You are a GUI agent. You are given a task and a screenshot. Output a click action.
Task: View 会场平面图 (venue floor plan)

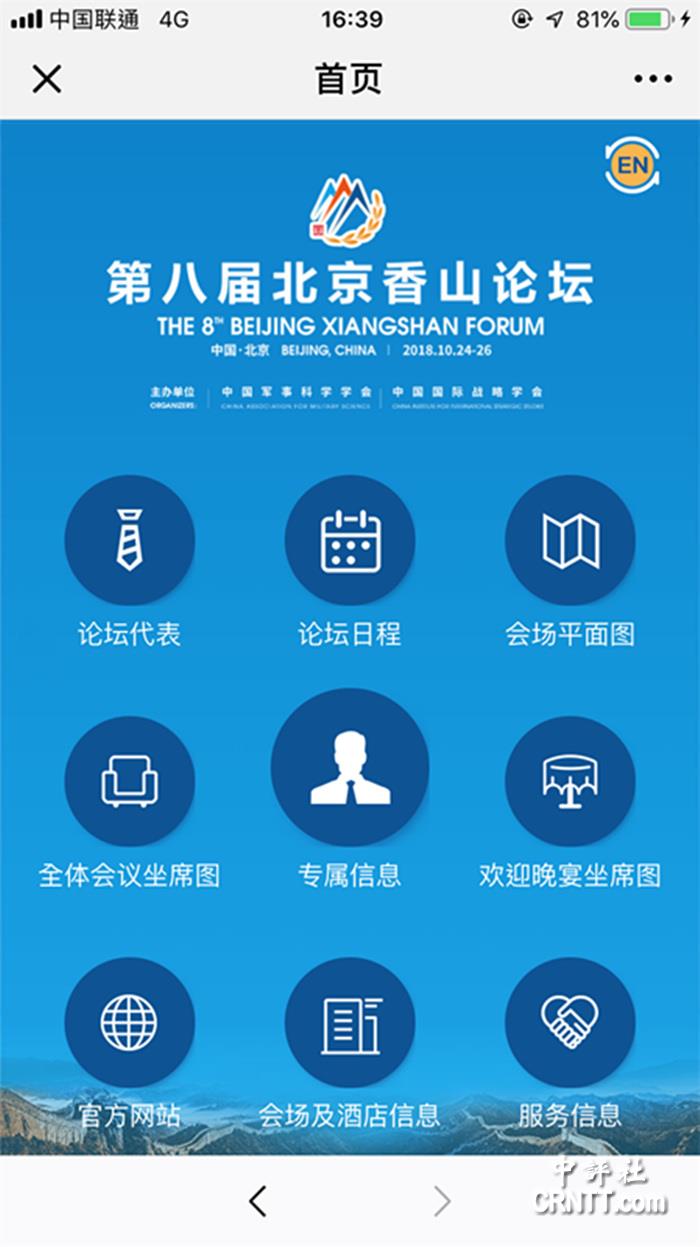[570, 540]
